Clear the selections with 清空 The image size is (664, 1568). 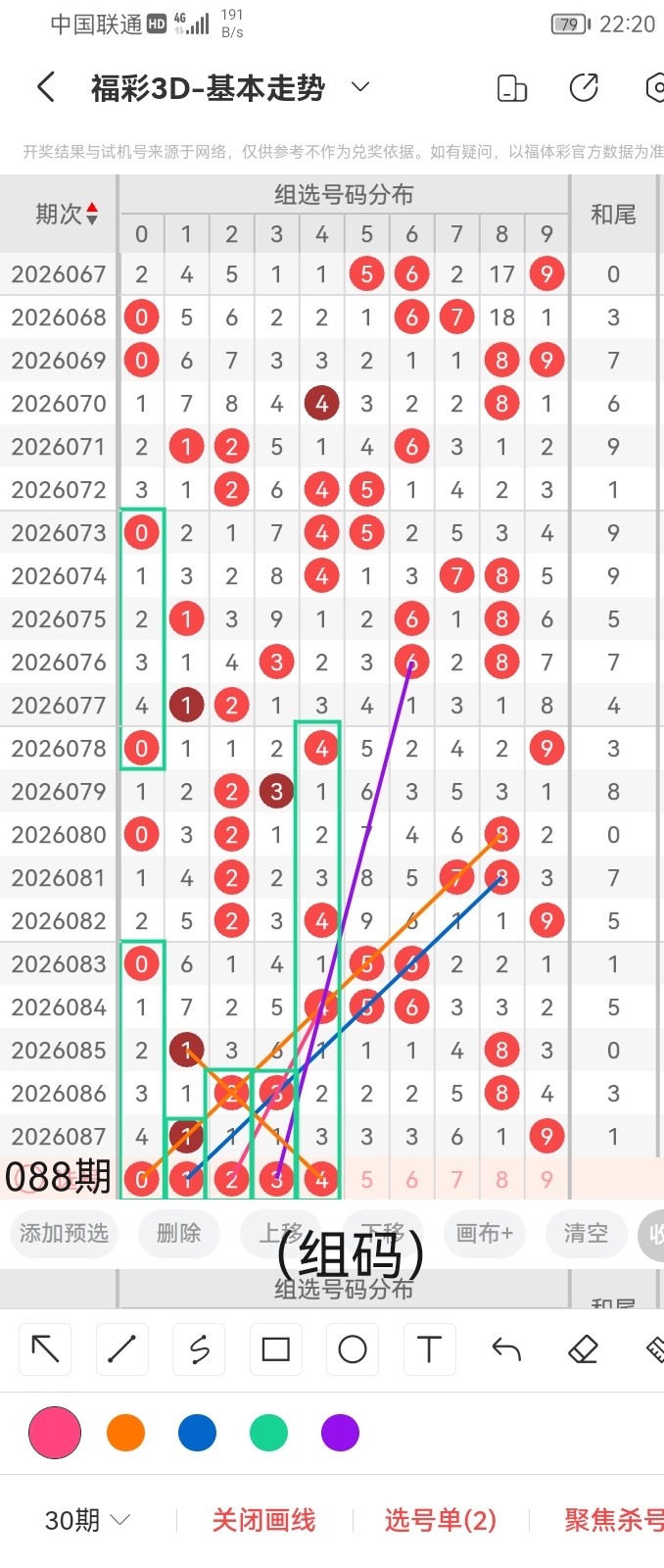pos(586,1233)
